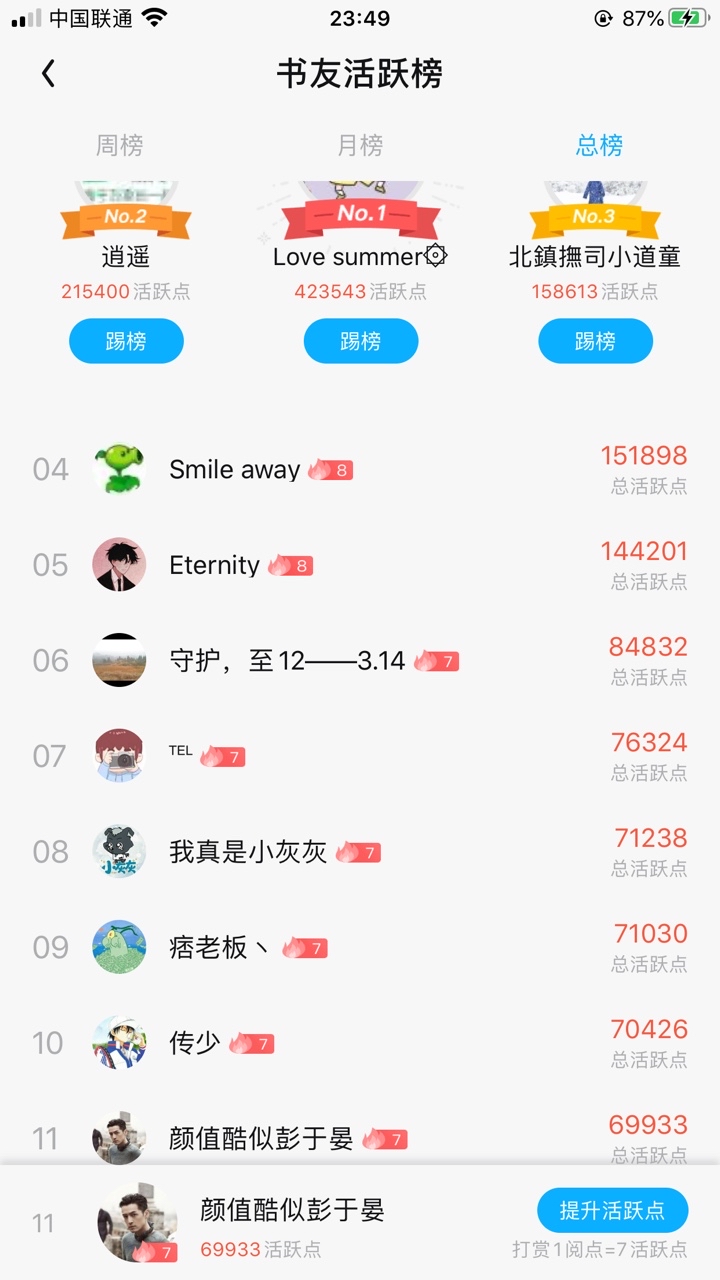Go back from 书友活跃榜 page

coord(48,73)
